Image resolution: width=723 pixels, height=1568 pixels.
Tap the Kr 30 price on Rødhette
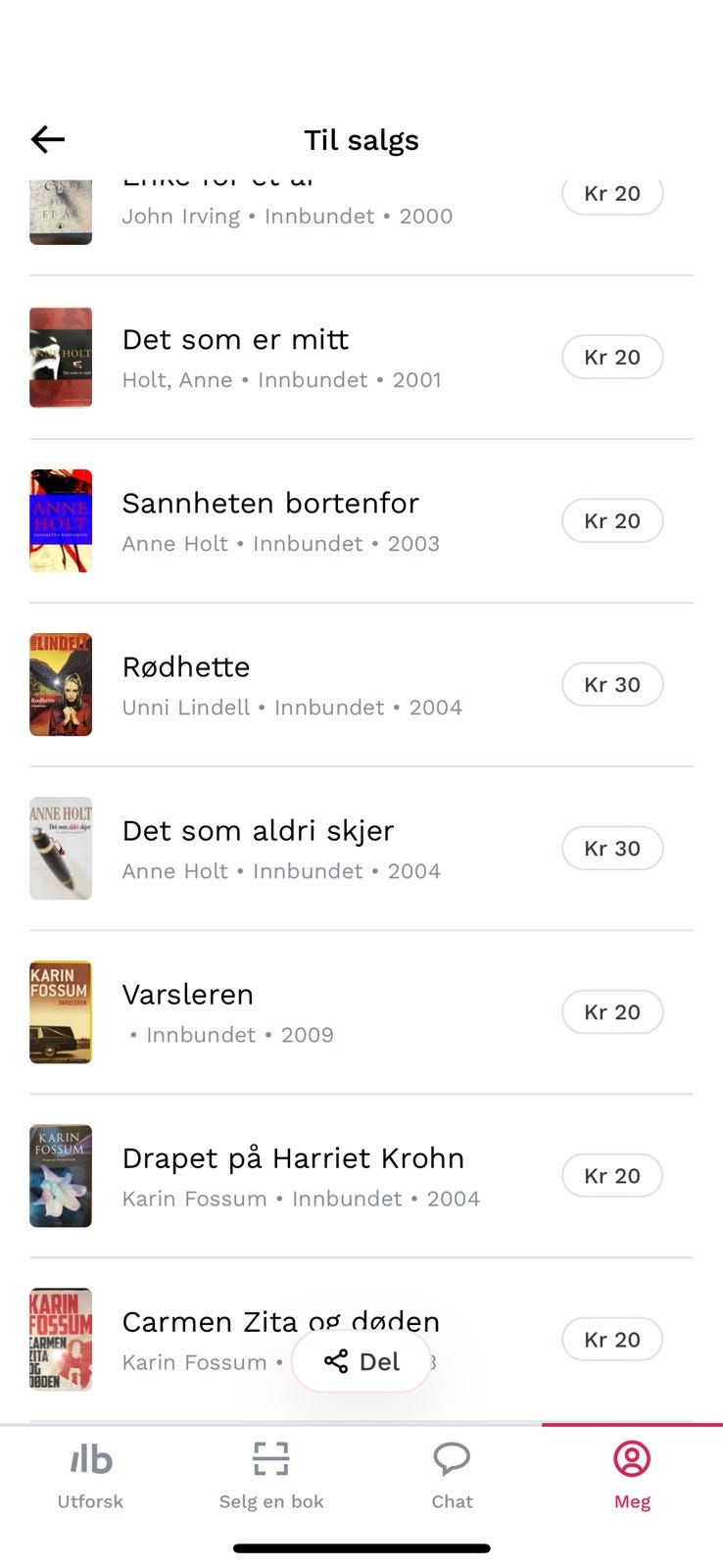click(612, 684)
